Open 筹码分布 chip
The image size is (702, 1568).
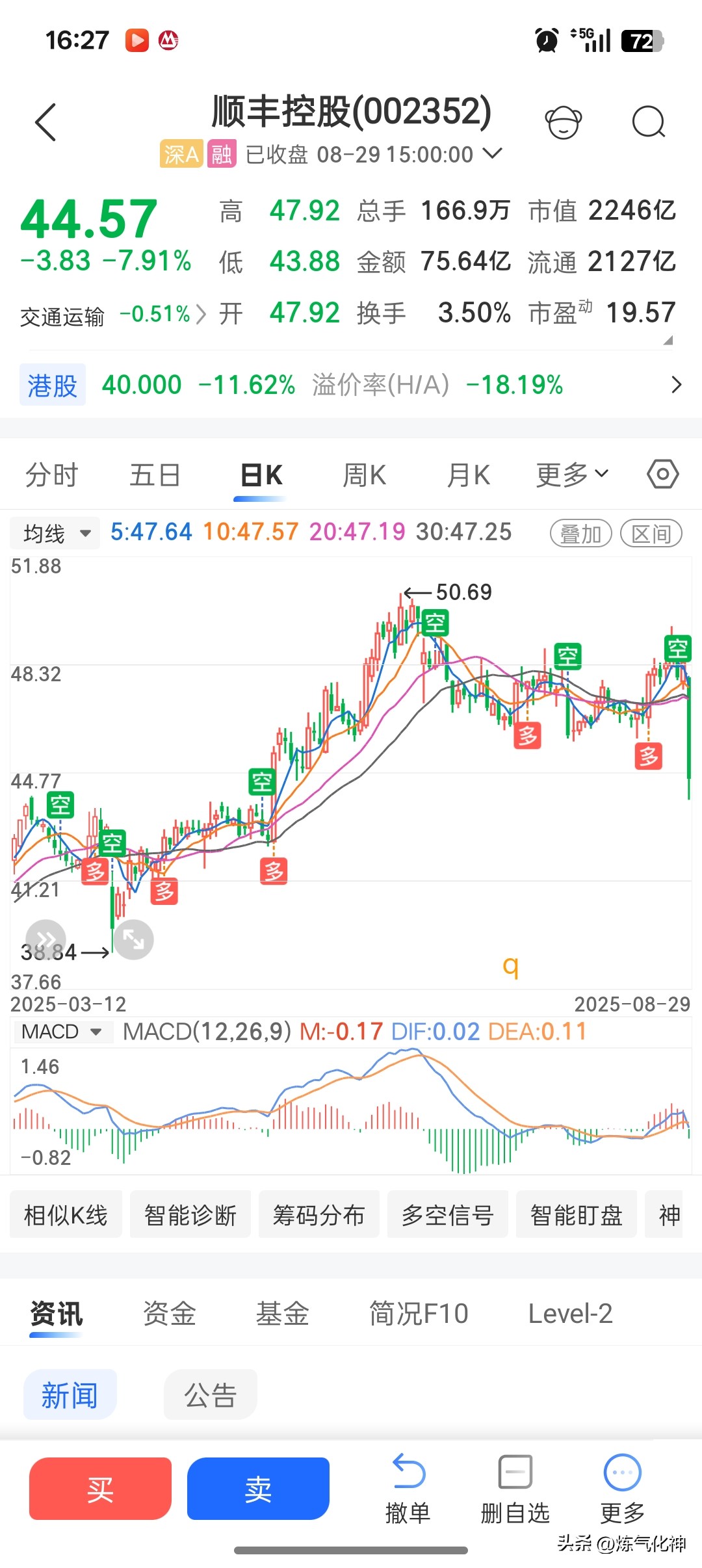click(318, 1215)
